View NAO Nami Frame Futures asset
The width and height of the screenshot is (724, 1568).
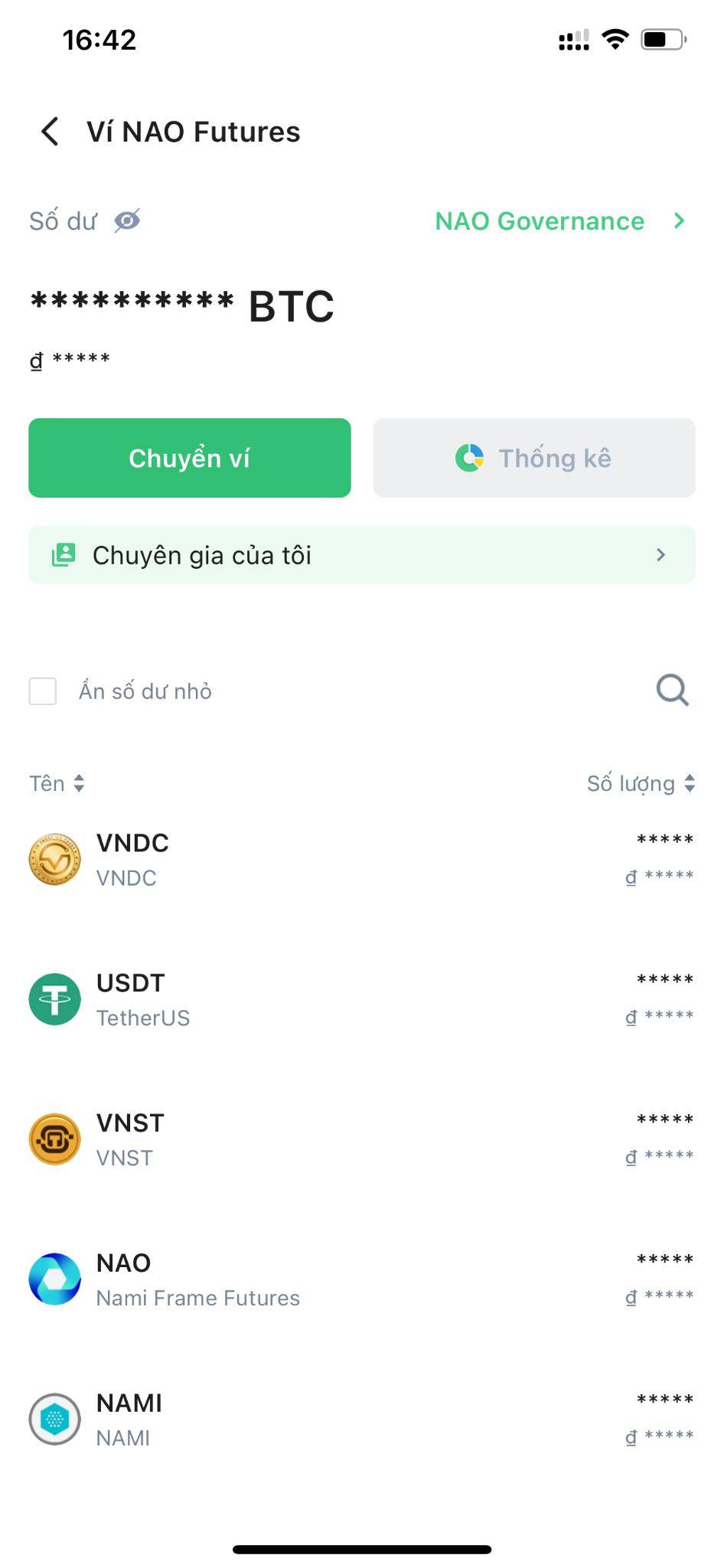[362, 1280]
